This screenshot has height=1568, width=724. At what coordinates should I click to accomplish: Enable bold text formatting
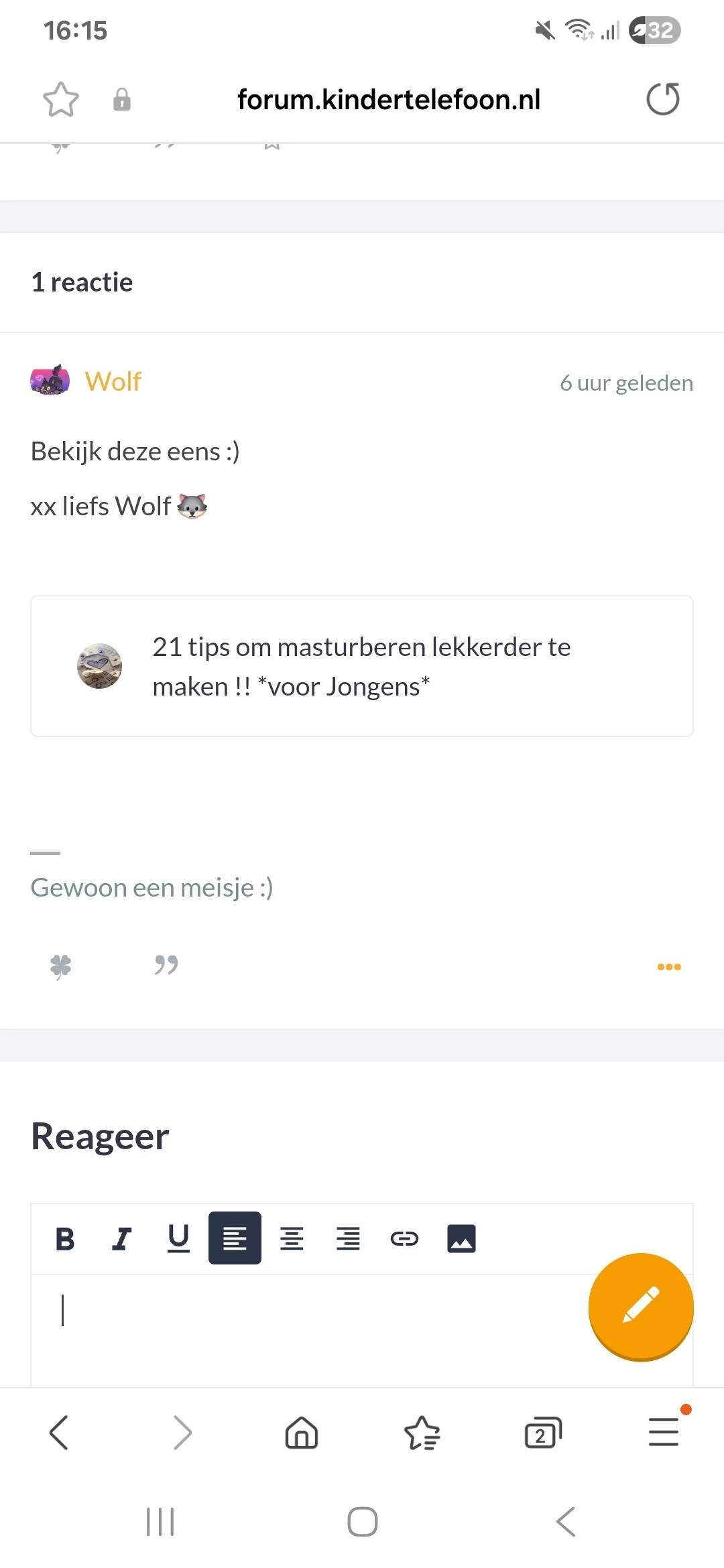(65, 1238)
